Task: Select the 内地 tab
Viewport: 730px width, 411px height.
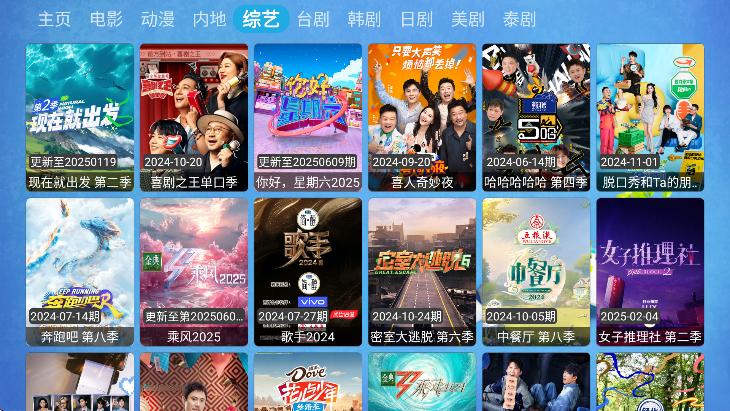Action: tap(210, 19)
